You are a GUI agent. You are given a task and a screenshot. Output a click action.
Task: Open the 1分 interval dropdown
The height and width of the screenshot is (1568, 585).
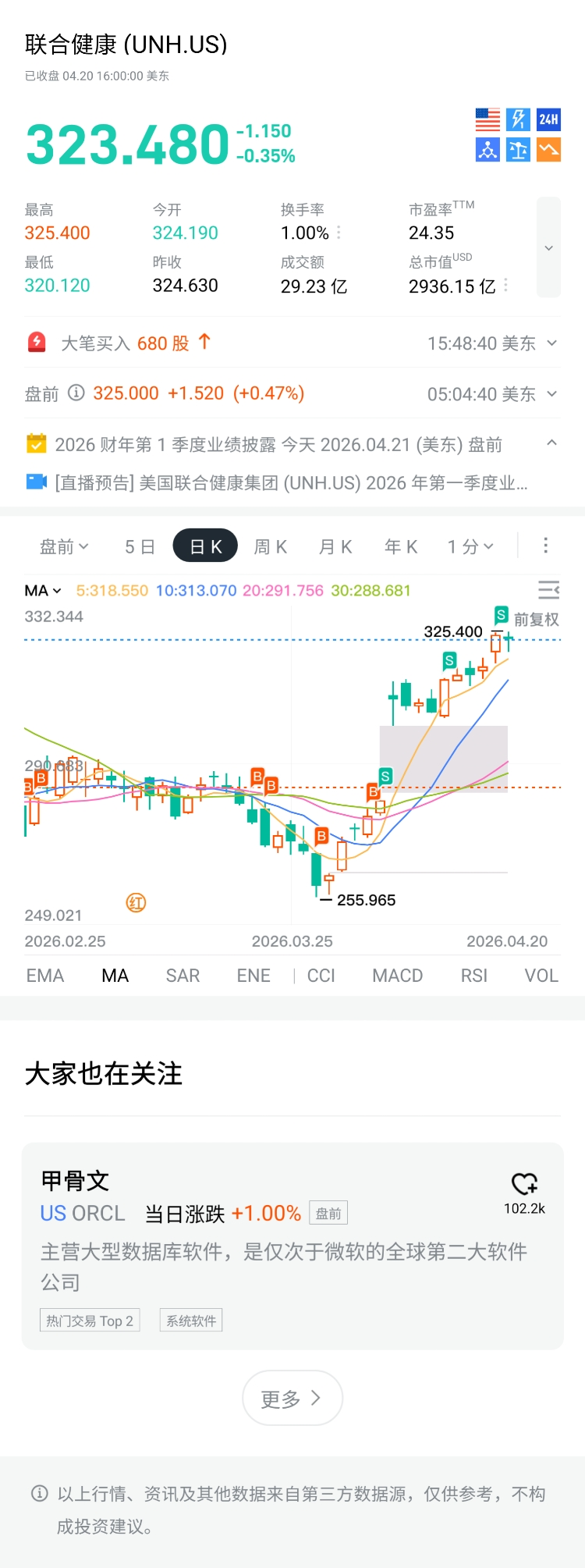(470, 546)
